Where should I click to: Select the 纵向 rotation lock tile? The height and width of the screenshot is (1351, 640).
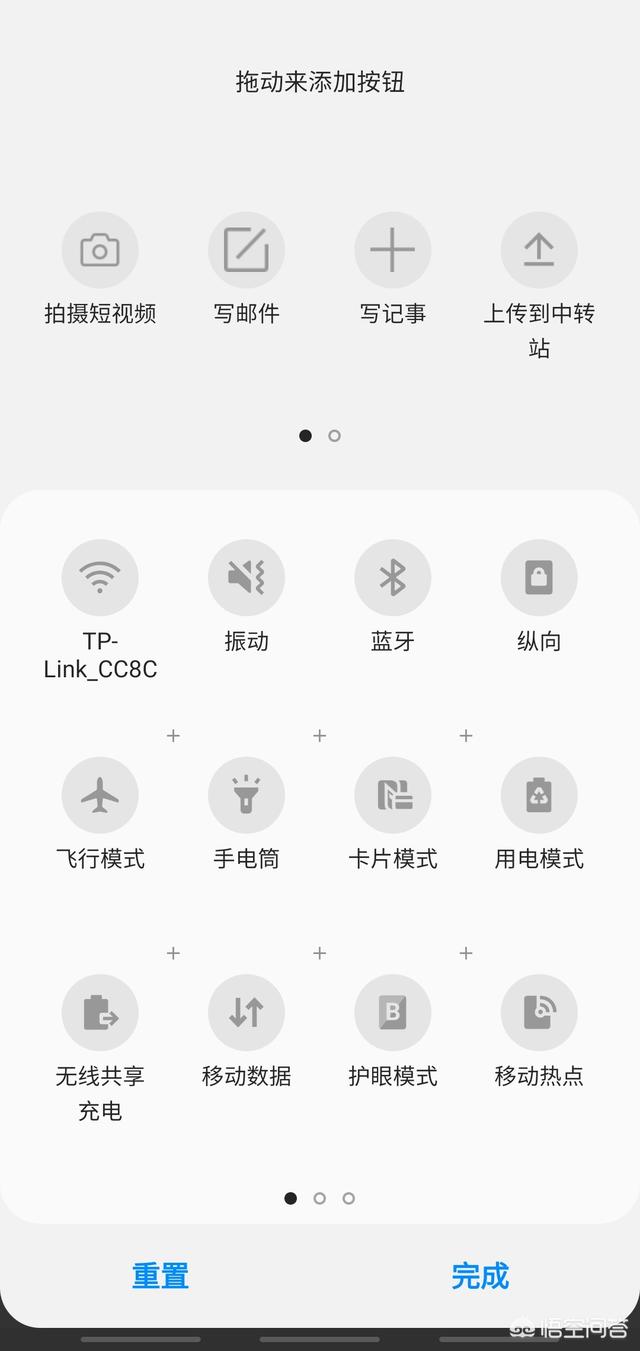click(539, 578)
